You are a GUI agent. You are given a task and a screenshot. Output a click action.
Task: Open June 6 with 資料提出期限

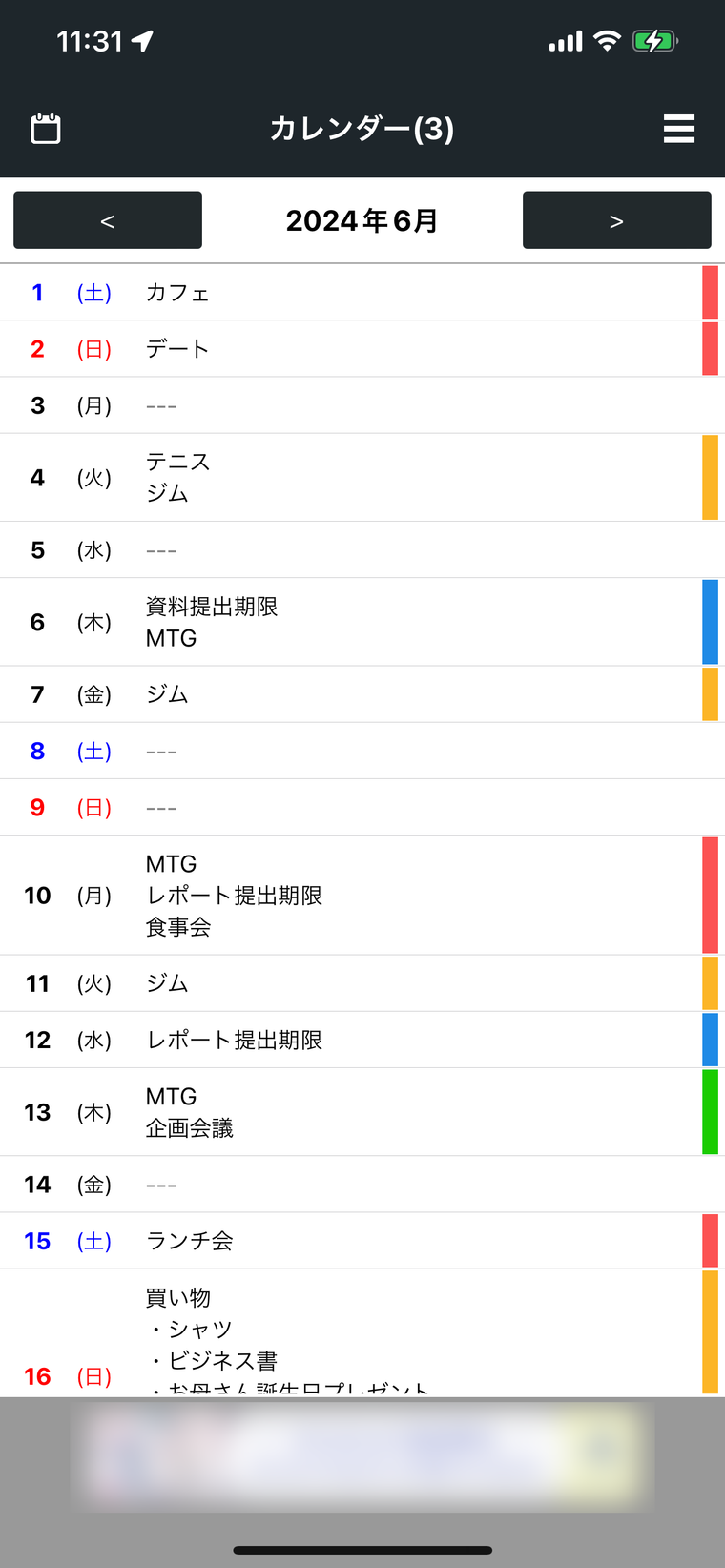point(362,623)
